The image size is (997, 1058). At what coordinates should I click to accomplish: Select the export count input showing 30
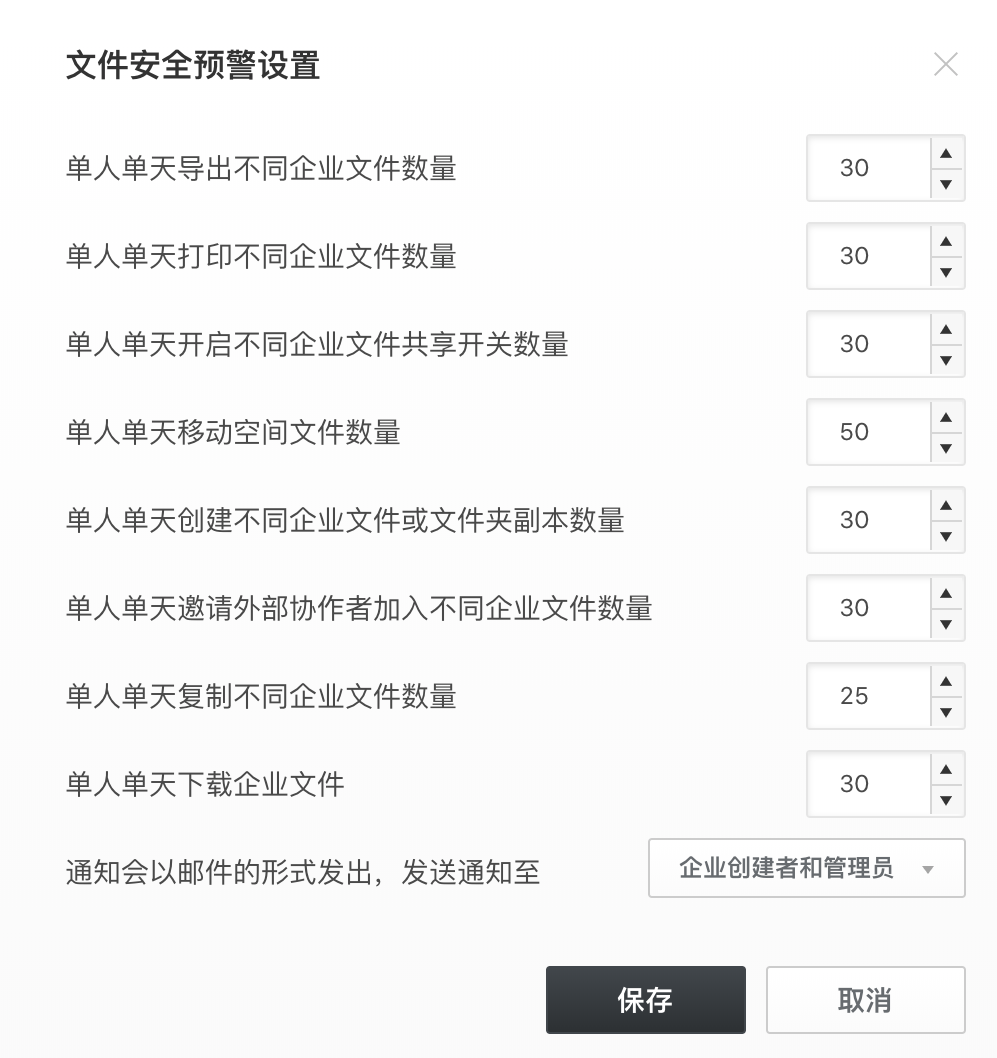(868, 168)
